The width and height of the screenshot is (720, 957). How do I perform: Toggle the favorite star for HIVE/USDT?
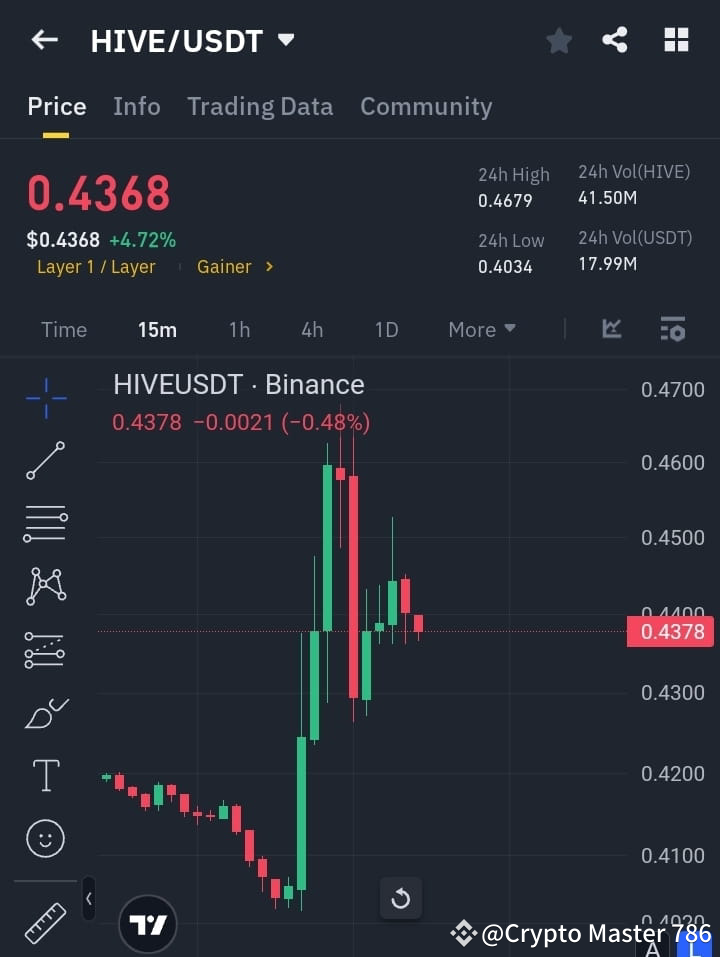pos(559,40)
